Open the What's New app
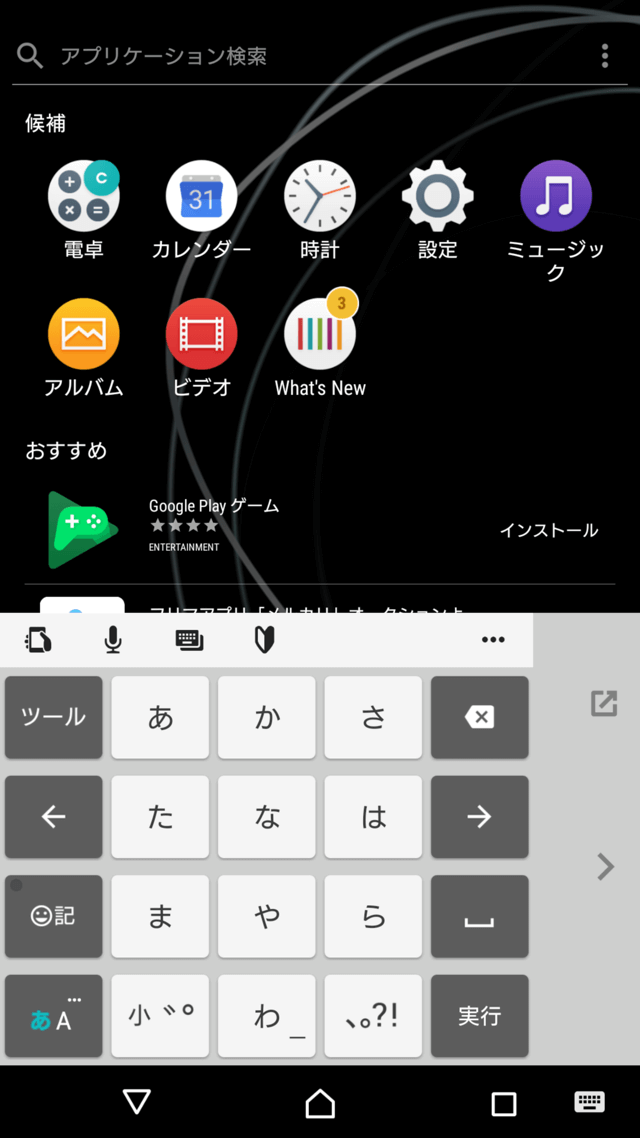The image size is (640, 1138). click(x=320, y=345)
